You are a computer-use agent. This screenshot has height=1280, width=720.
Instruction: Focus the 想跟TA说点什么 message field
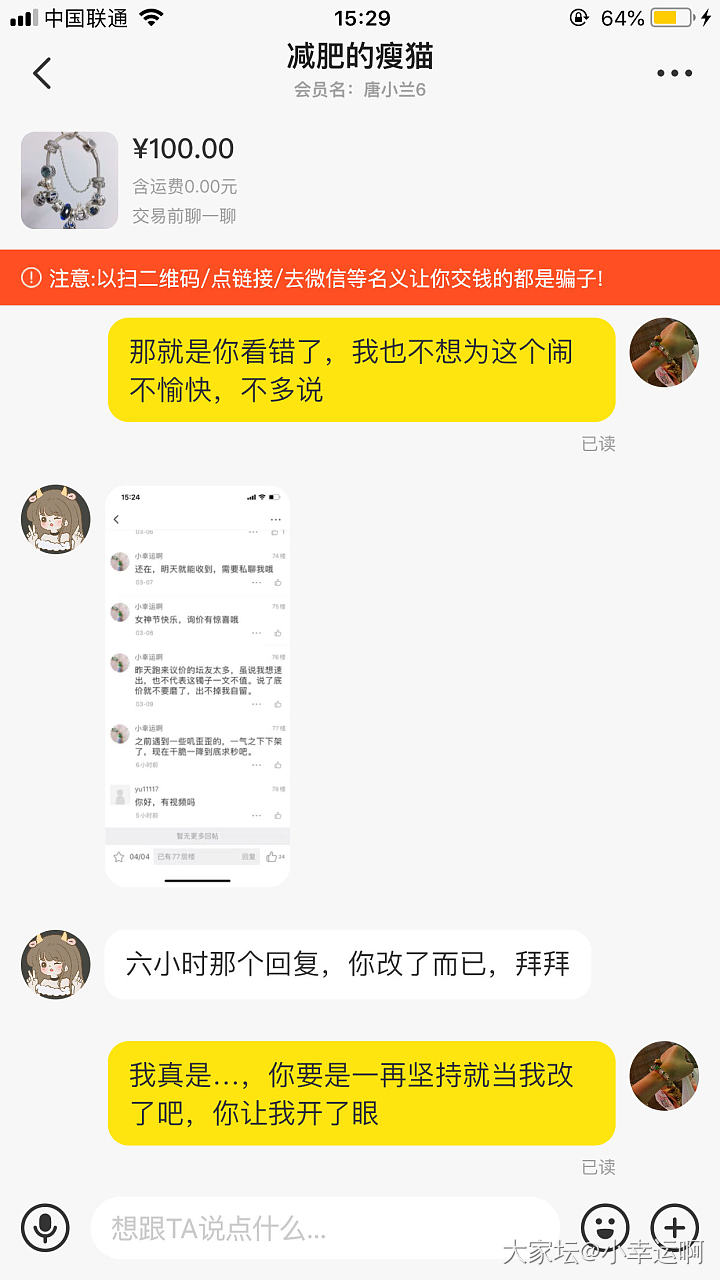(x=325, y=1227)
